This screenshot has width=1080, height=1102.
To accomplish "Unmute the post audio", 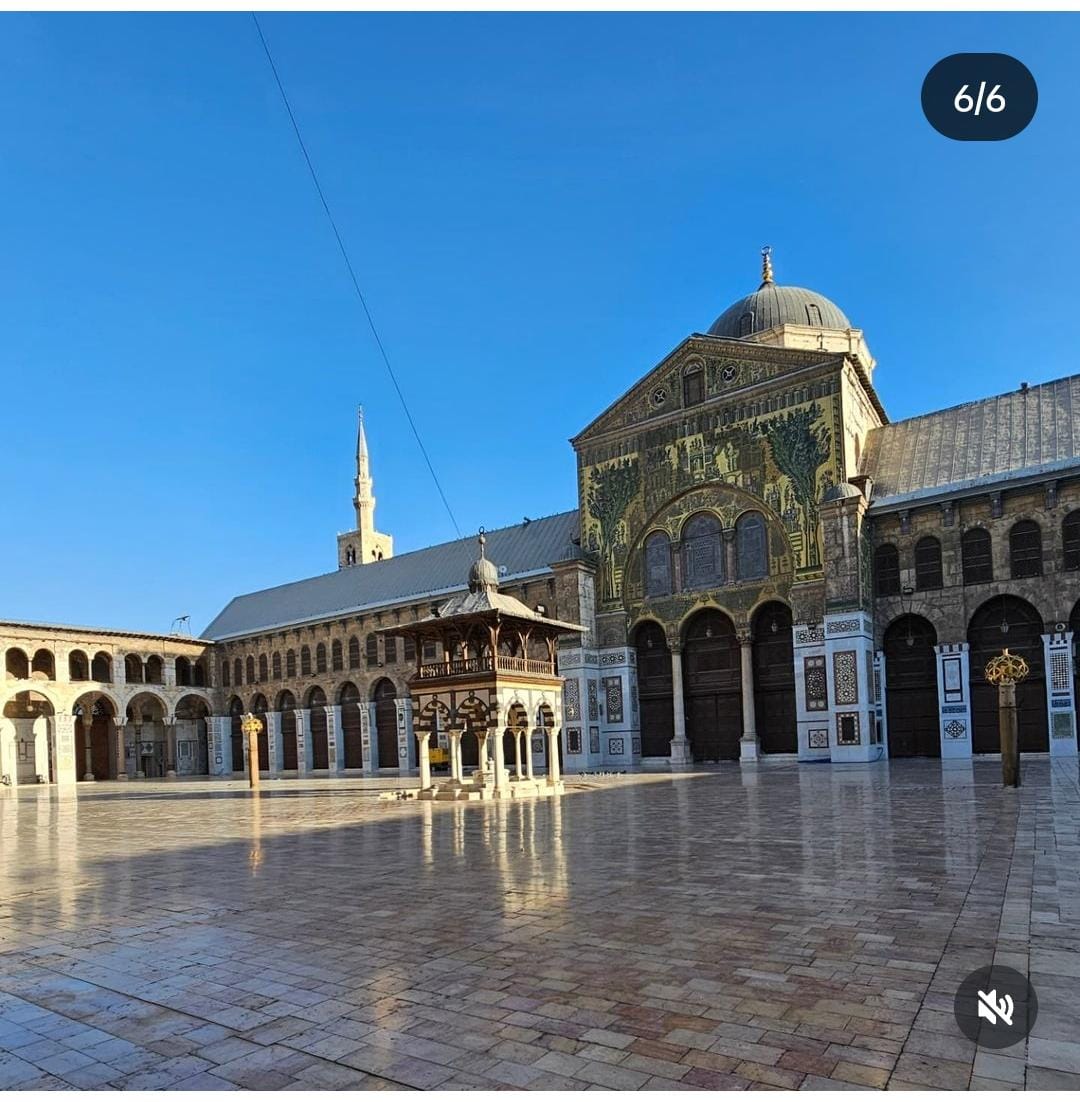I will 995,1007.
